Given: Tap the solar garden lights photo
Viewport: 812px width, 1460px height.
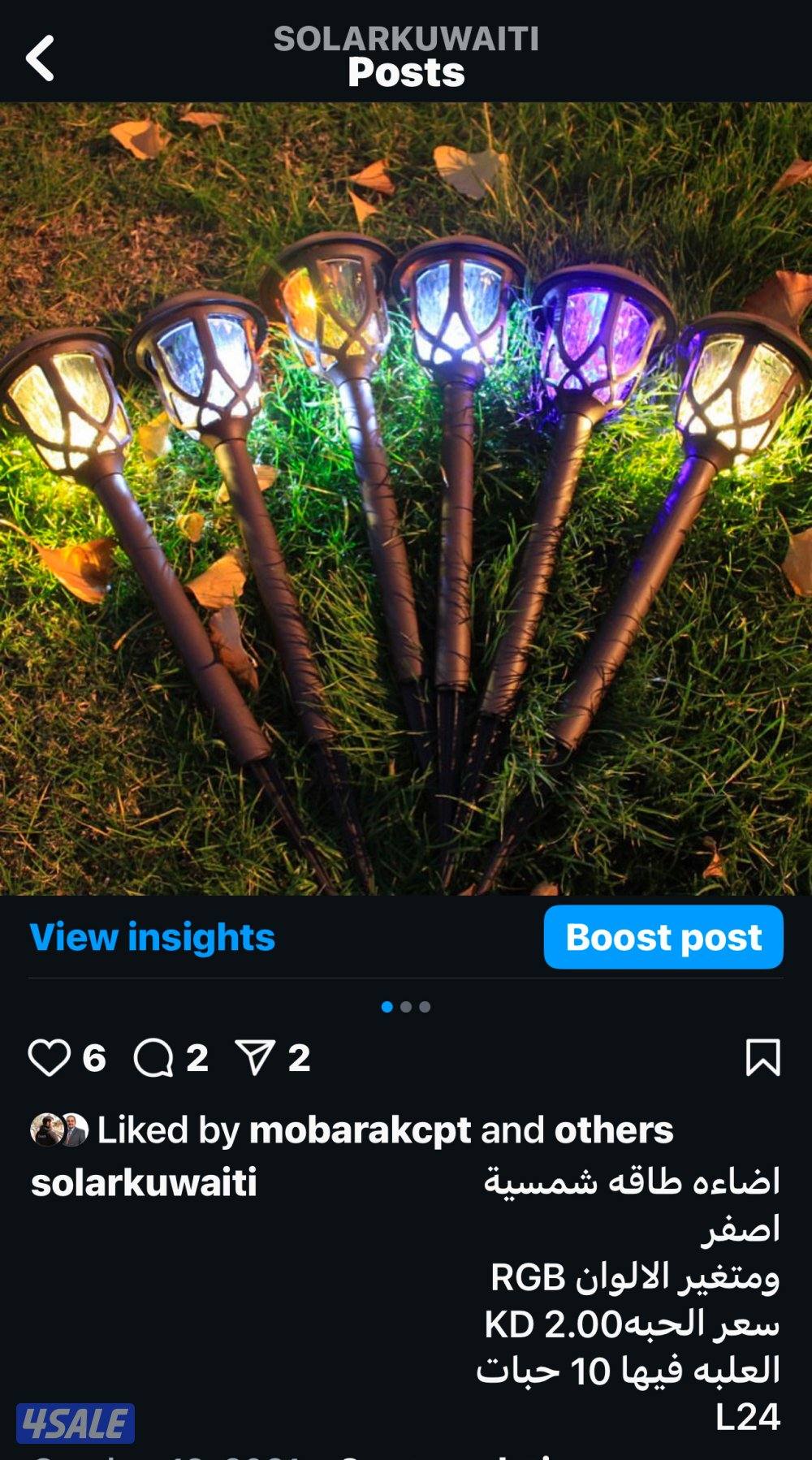Looking at the screenshot, I should pos(406,499).
